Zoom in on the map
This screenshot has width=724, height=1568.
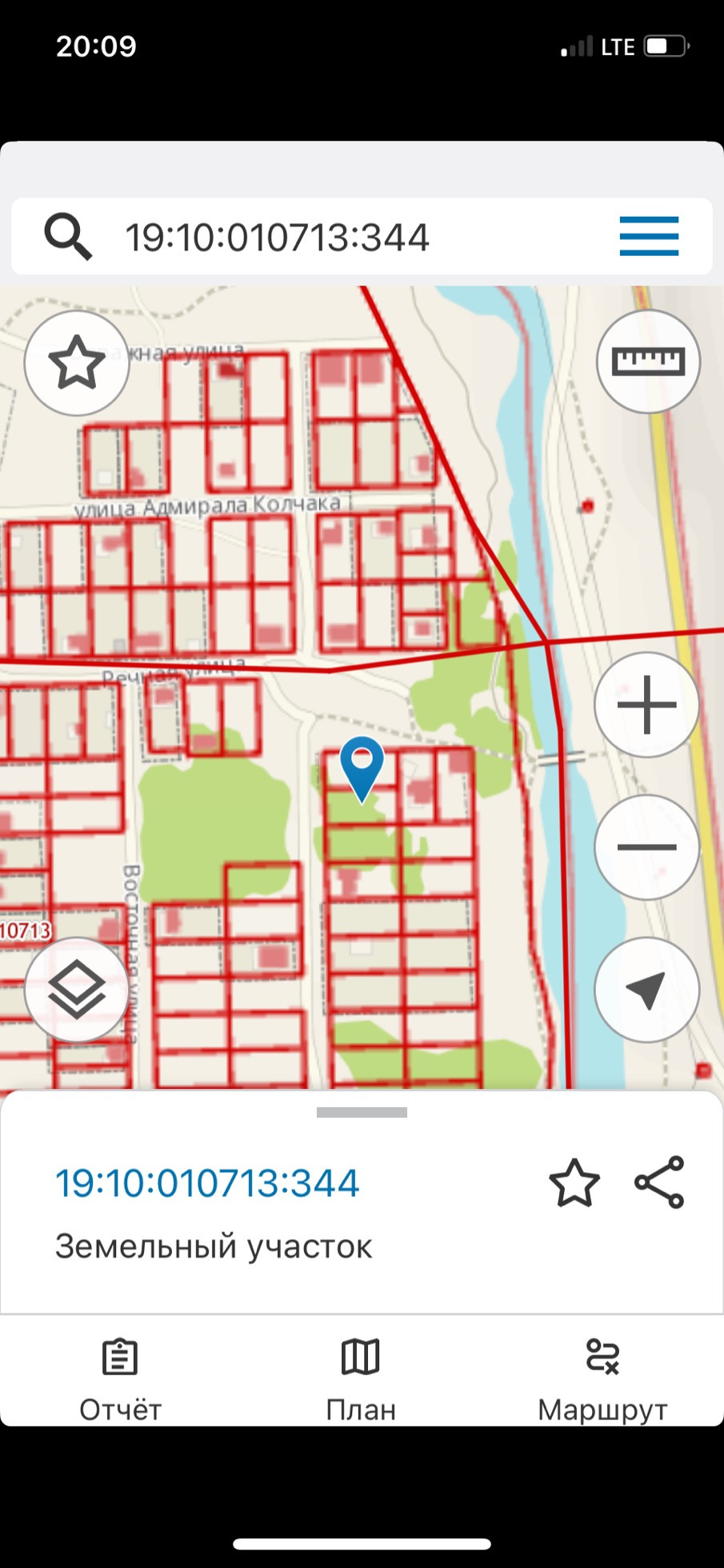(646, 705)
